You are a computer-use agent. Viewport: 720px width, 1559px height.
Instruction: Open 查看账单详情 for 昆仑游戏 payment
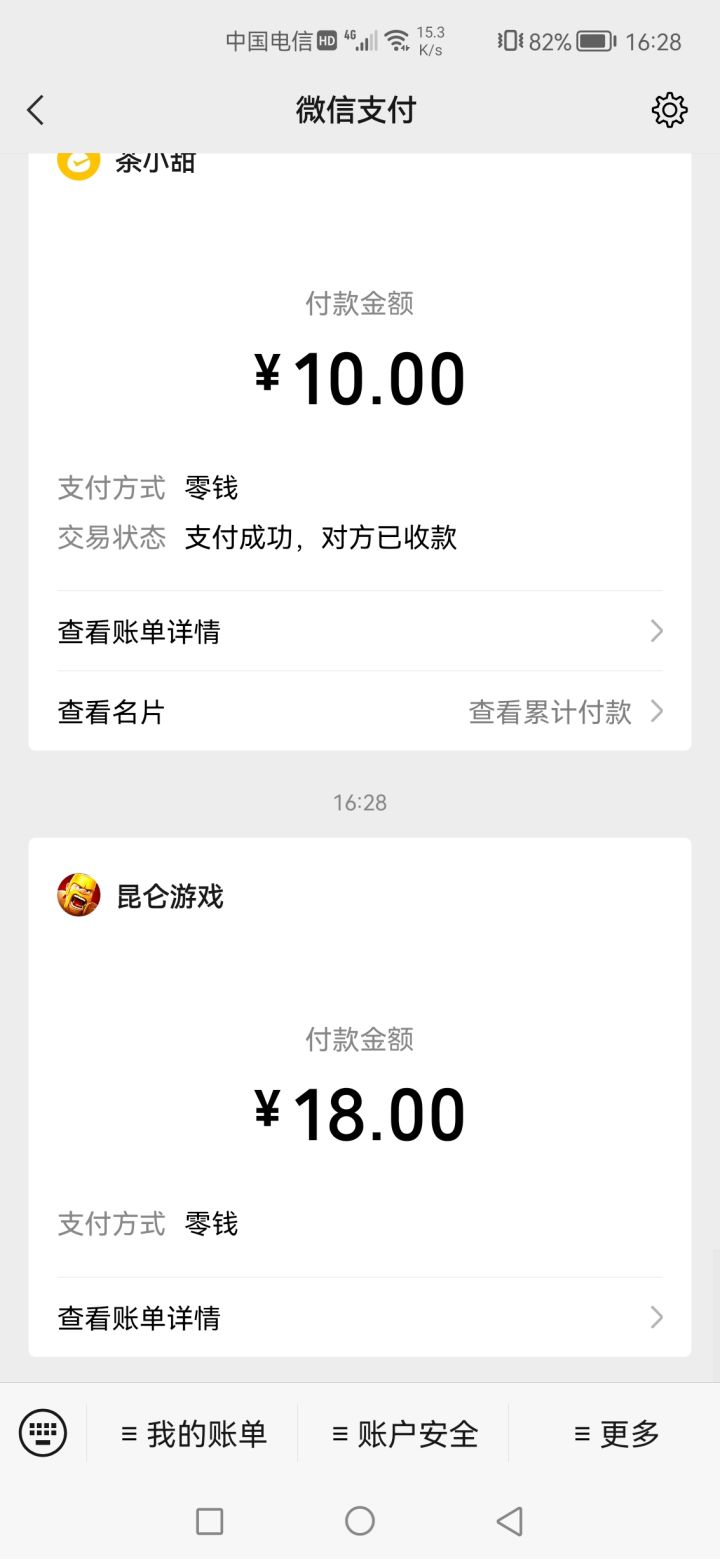pos(359,1318)
